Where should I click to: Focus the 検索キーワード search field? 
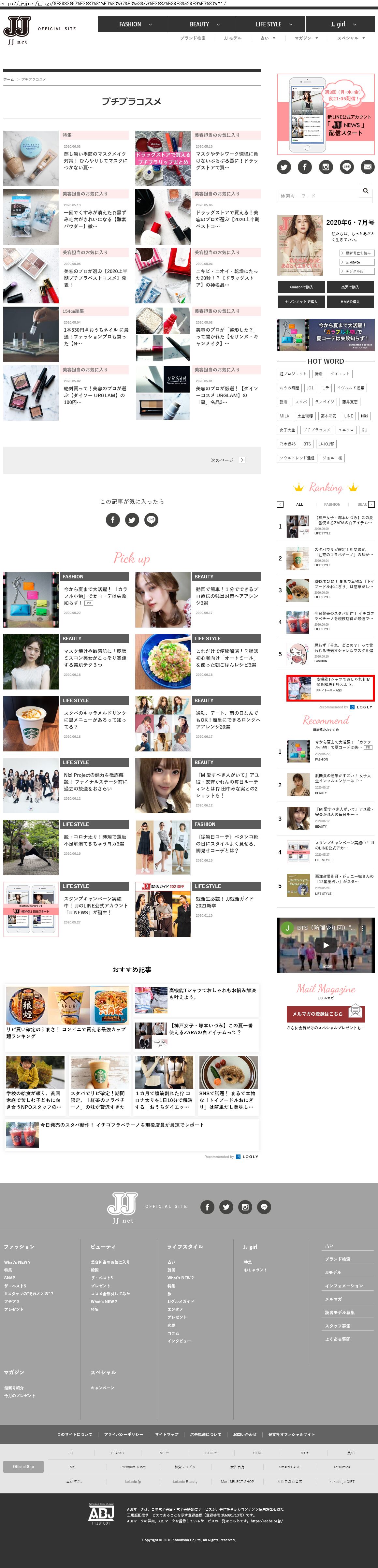(x=318, y=196)
